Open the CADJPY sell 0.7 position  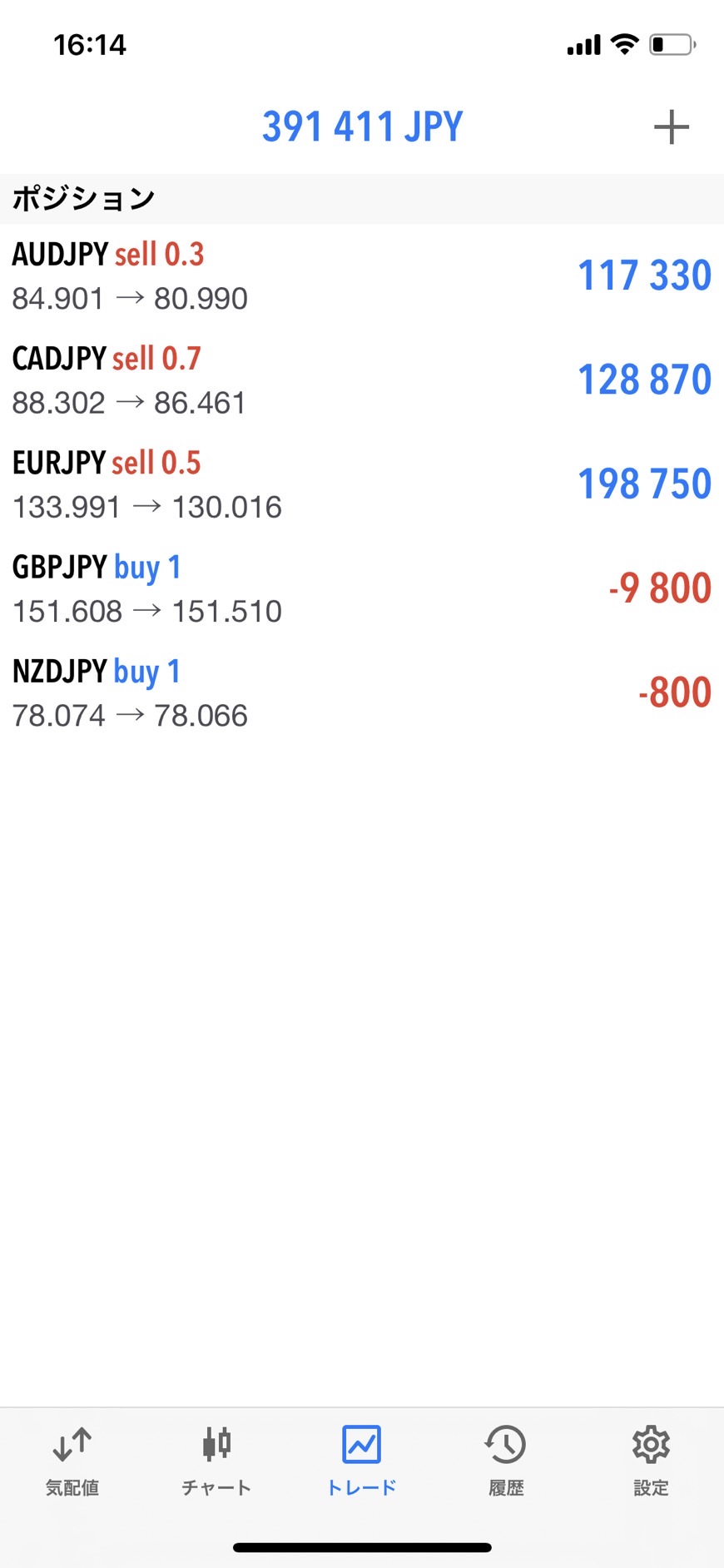[x=361, y=380]
